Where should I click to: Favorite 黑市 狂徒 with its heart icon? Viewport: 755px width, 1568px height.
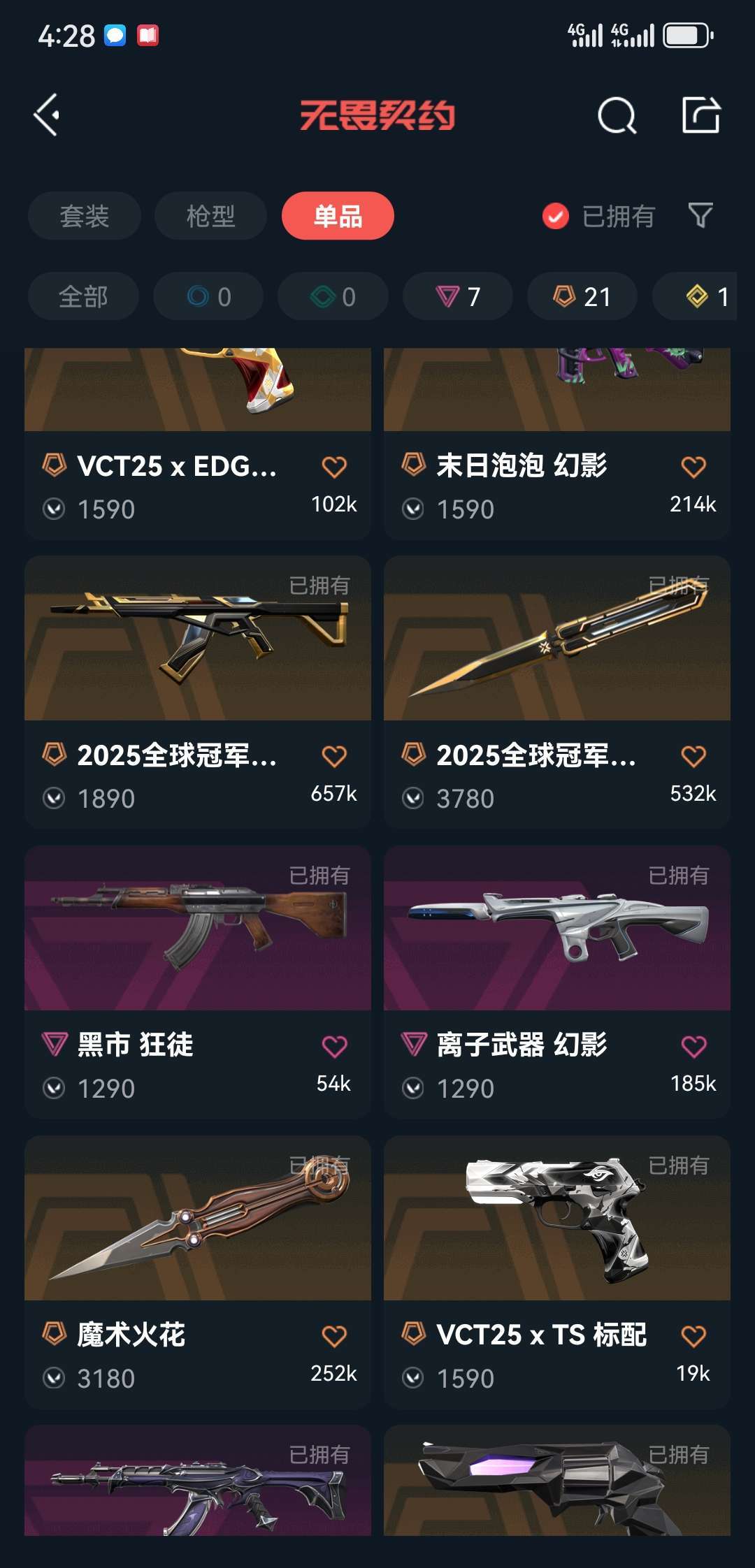pyautogui.click(x=335, y=1045)
